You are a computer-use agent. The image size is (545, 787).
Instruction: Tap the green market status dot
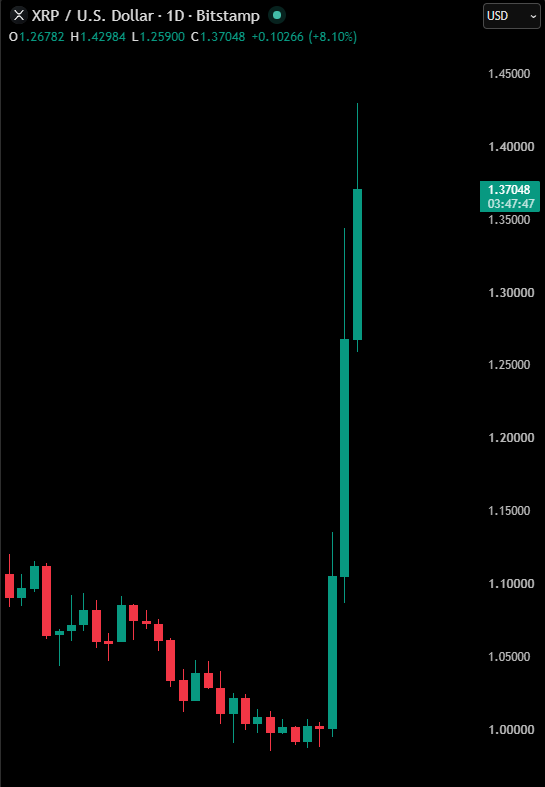[x=277, y=16]
